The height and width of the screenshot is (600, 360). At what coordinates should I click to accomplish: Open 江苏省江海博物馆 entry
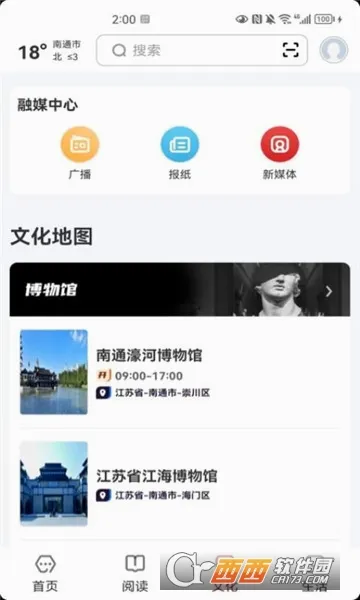pos(180,484)
